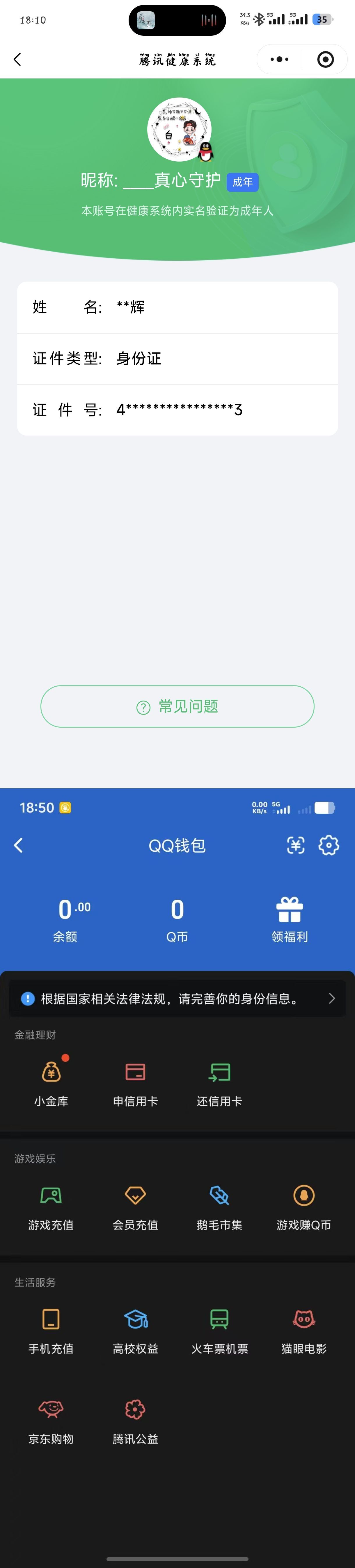This screenshot has width=355, height=1568.
Task: Open the payment code scan icon
Action: (296, 845)
